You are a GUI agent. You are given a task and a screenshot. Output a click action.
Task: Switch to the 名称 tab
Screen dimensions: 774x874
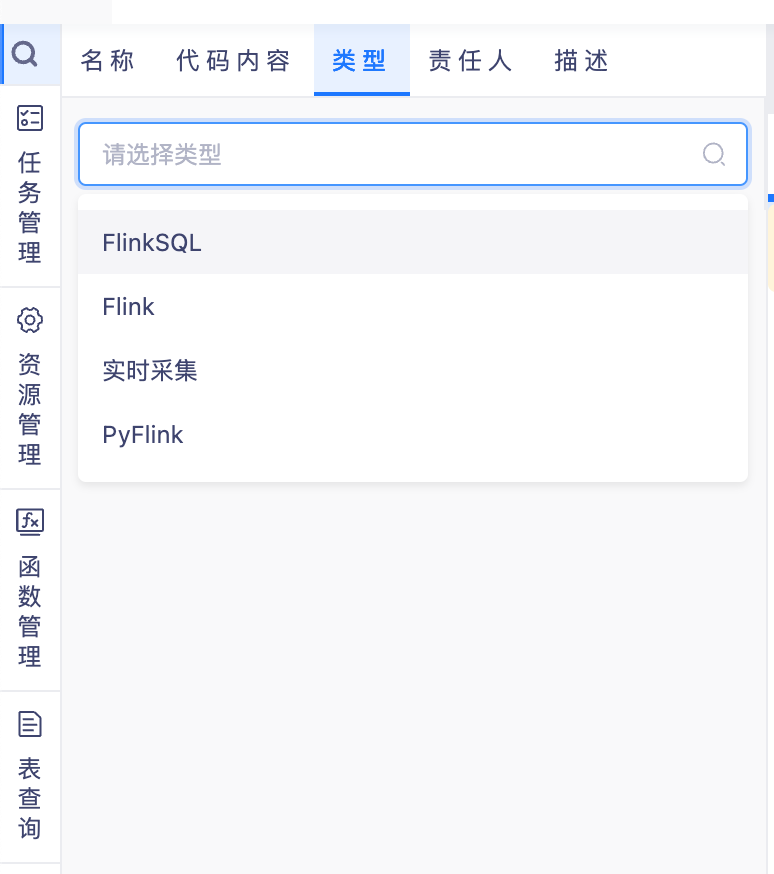point(108,61)
